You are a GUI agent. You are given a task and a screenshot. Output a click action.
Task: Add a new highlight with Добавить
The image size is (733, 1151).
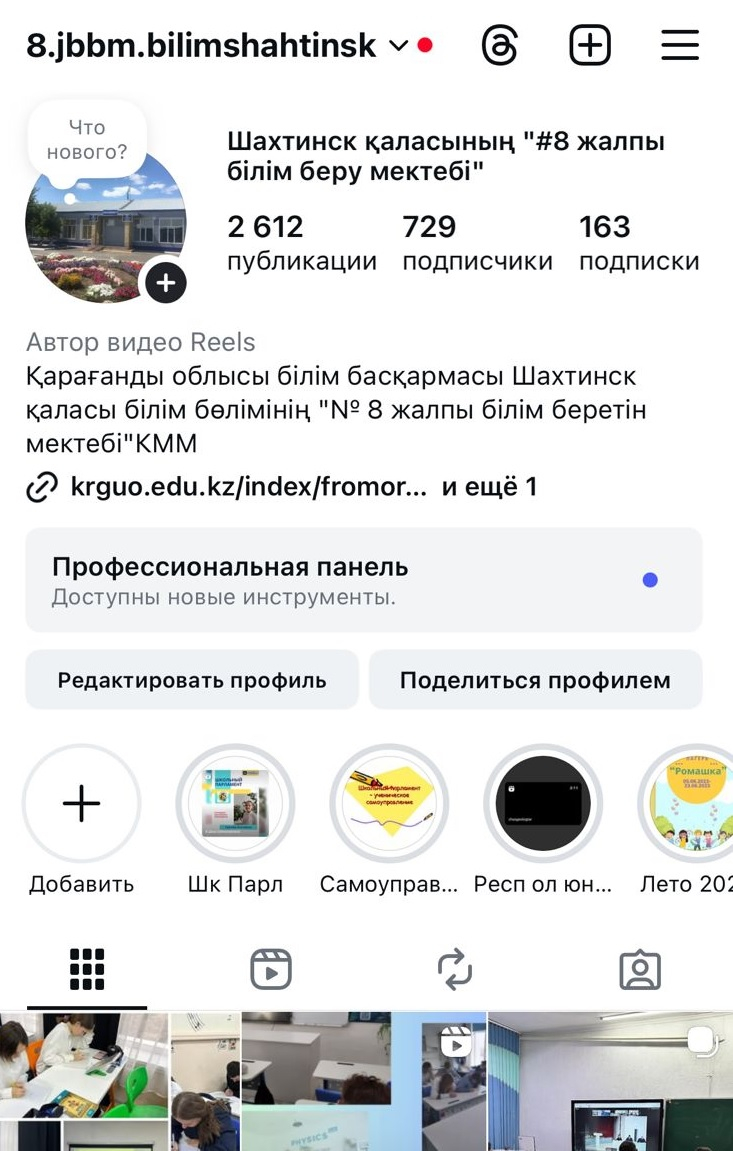[x=81, y=804]
